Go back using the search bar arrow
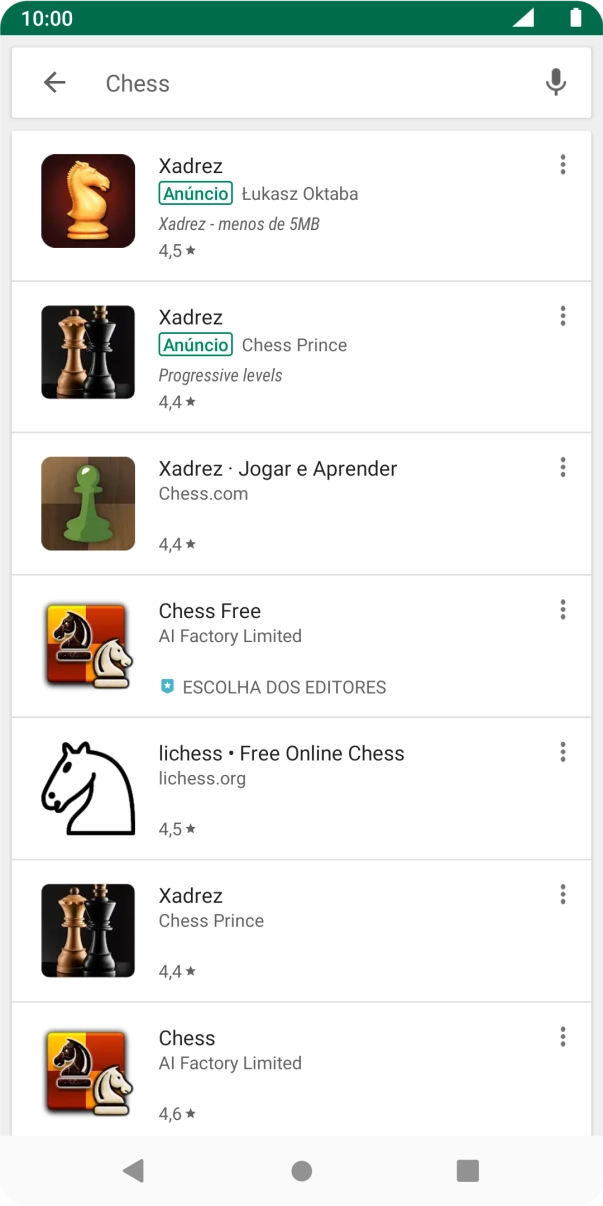603x1206 pixels. point(55,83)
